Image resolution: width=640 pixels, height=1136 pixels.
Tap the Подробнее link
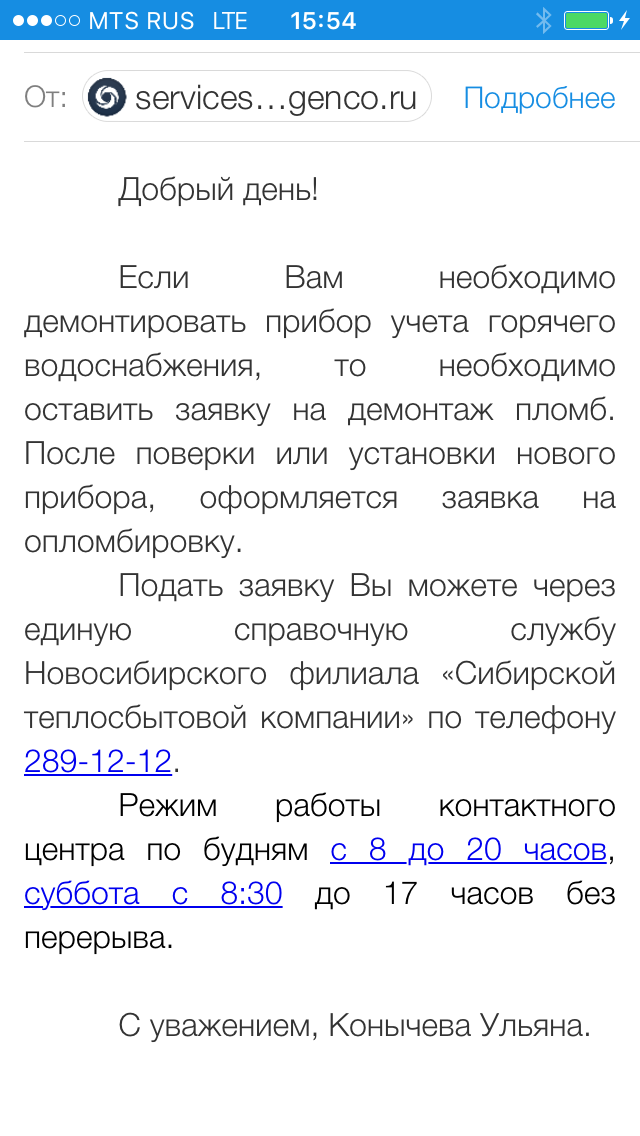coord(539,98)
